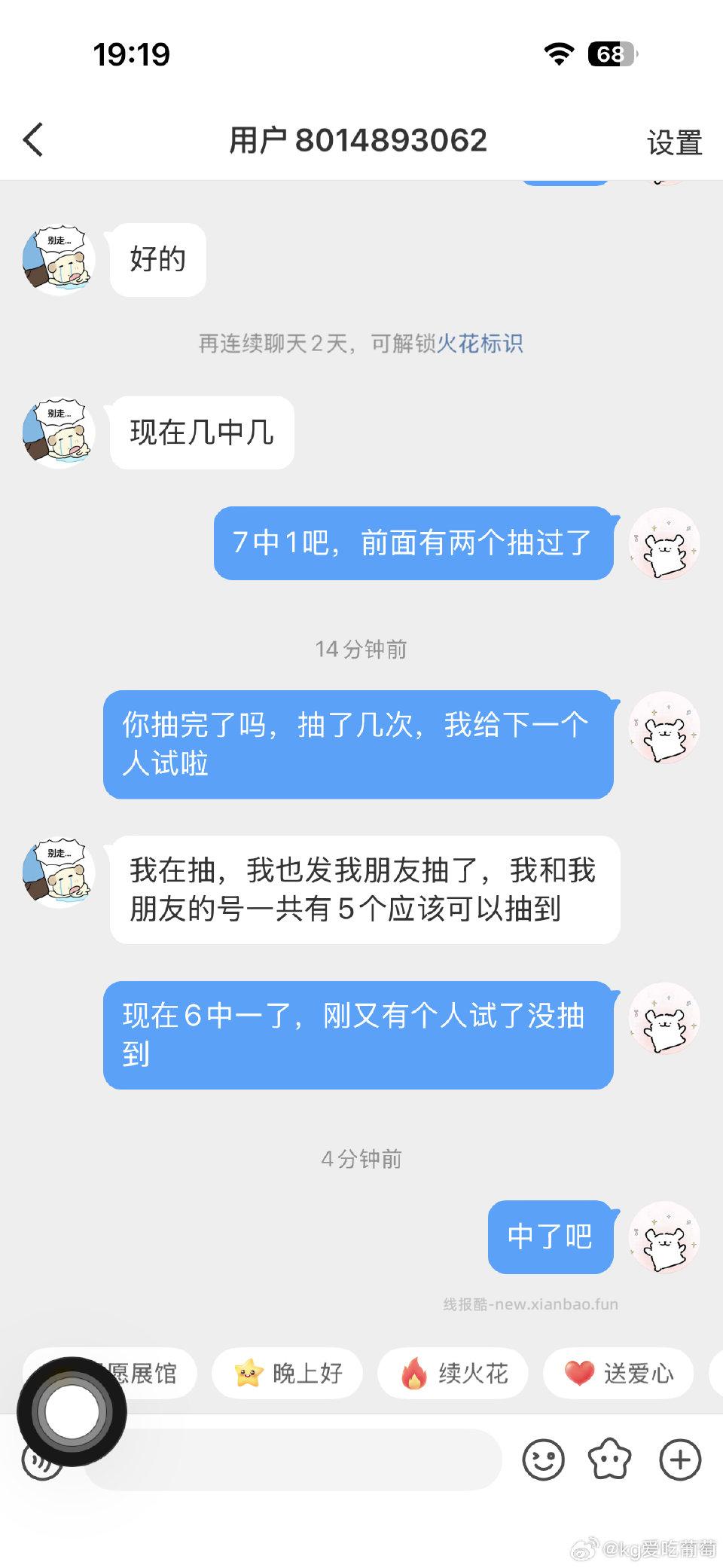Open the star sticker panel icon
Image resolution: width=723 pixels, height=1568 pixels.
point(610,1459)
